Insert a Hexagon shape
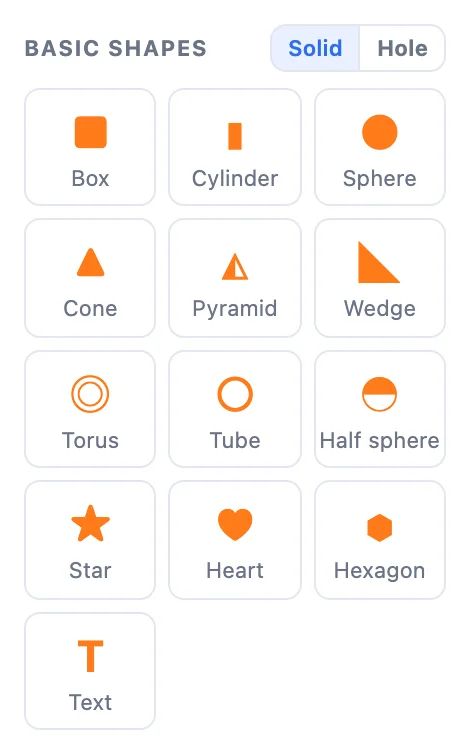The height and width of the screenshot is (754, 470). pyautogui.click(x=380, y=540)
